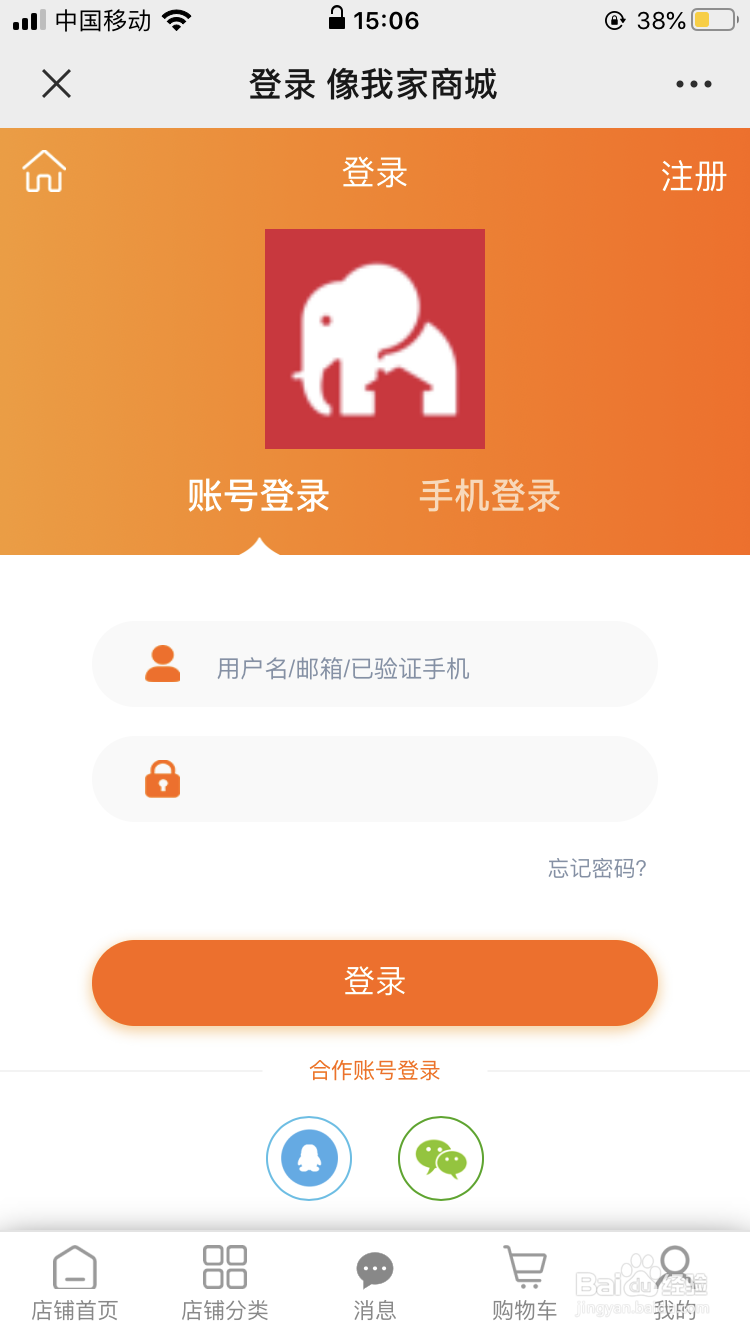Open WeChat login with the green icon

440,1157
